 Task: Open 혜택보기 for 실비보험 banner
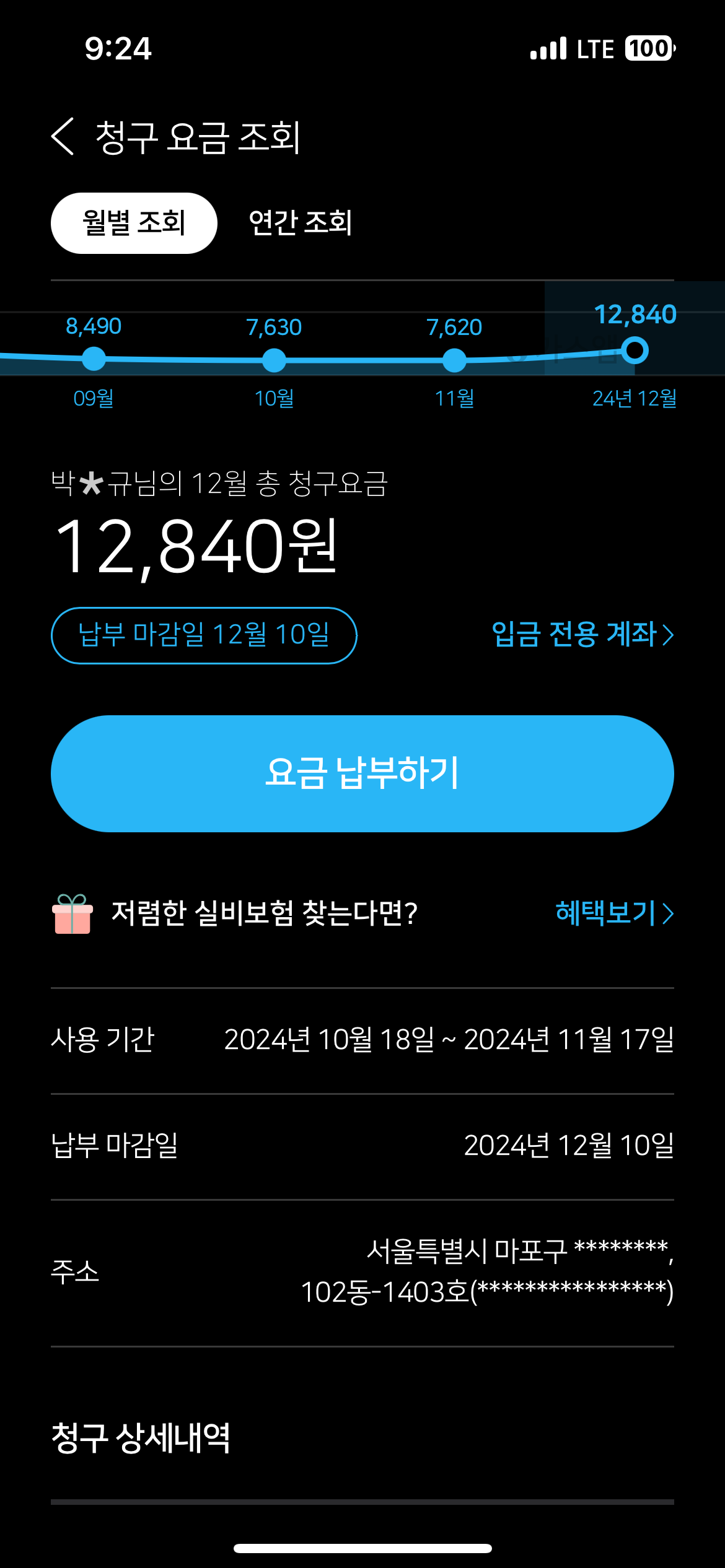click(x=613, y=913)
